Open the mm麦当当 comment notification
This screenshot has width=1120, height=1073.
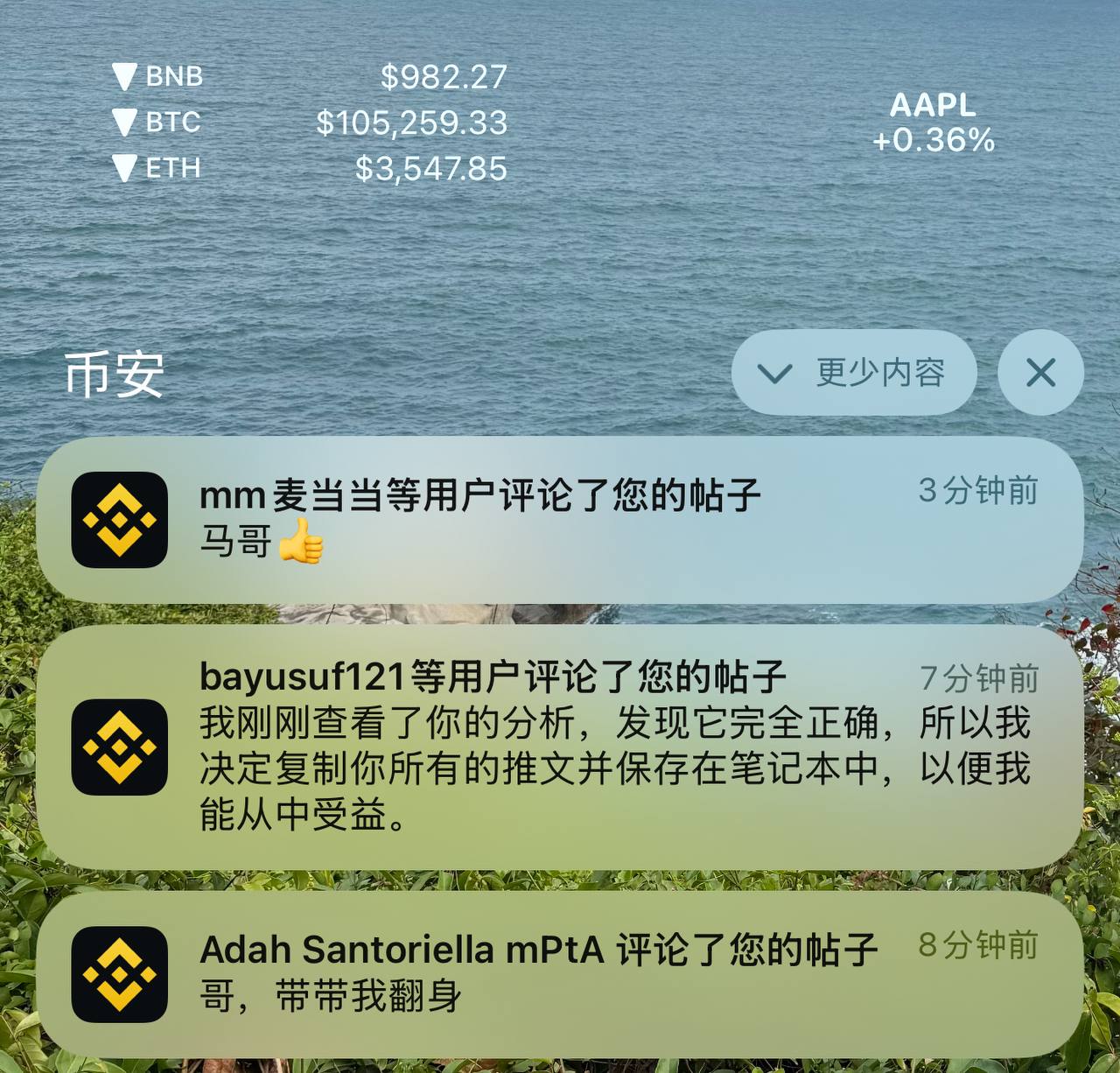pos(560,520)
